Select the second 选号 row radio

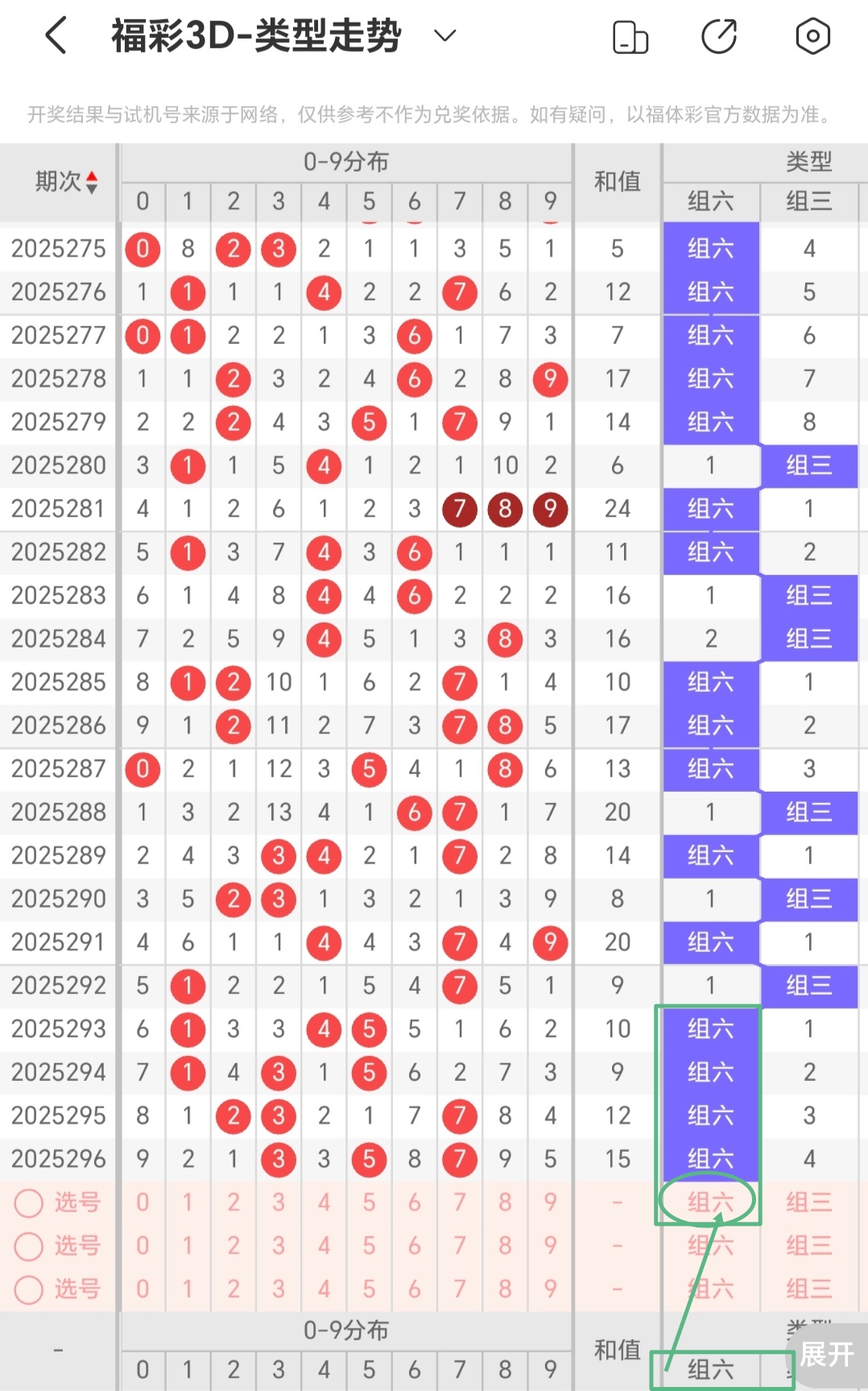point(29,1247)
